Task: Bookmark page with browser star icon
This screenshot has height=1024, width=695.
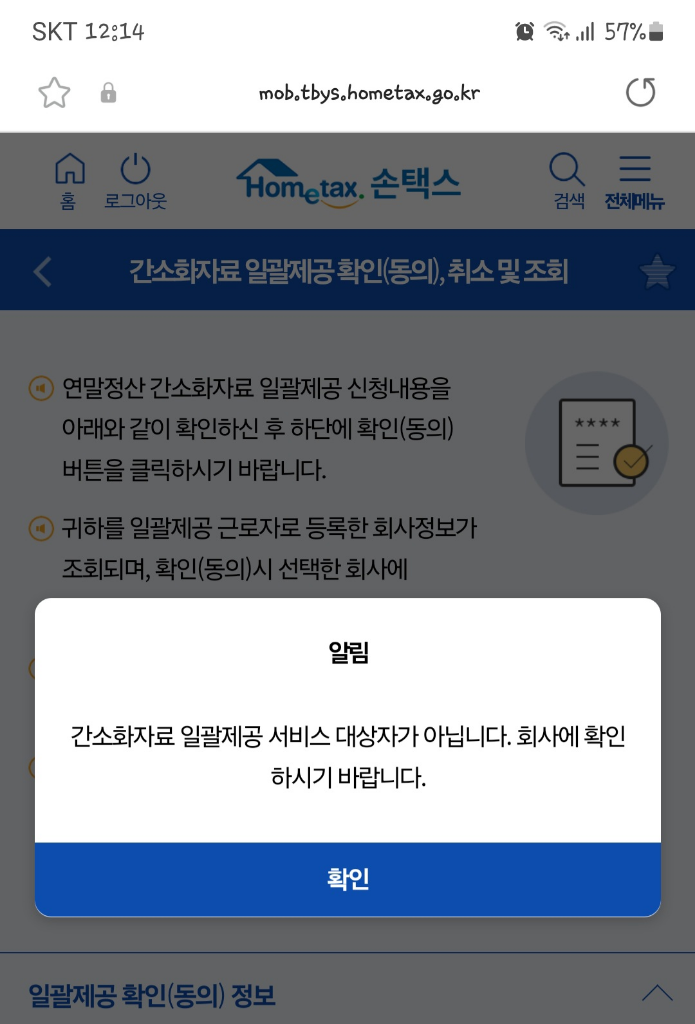Action: (54, 93)
